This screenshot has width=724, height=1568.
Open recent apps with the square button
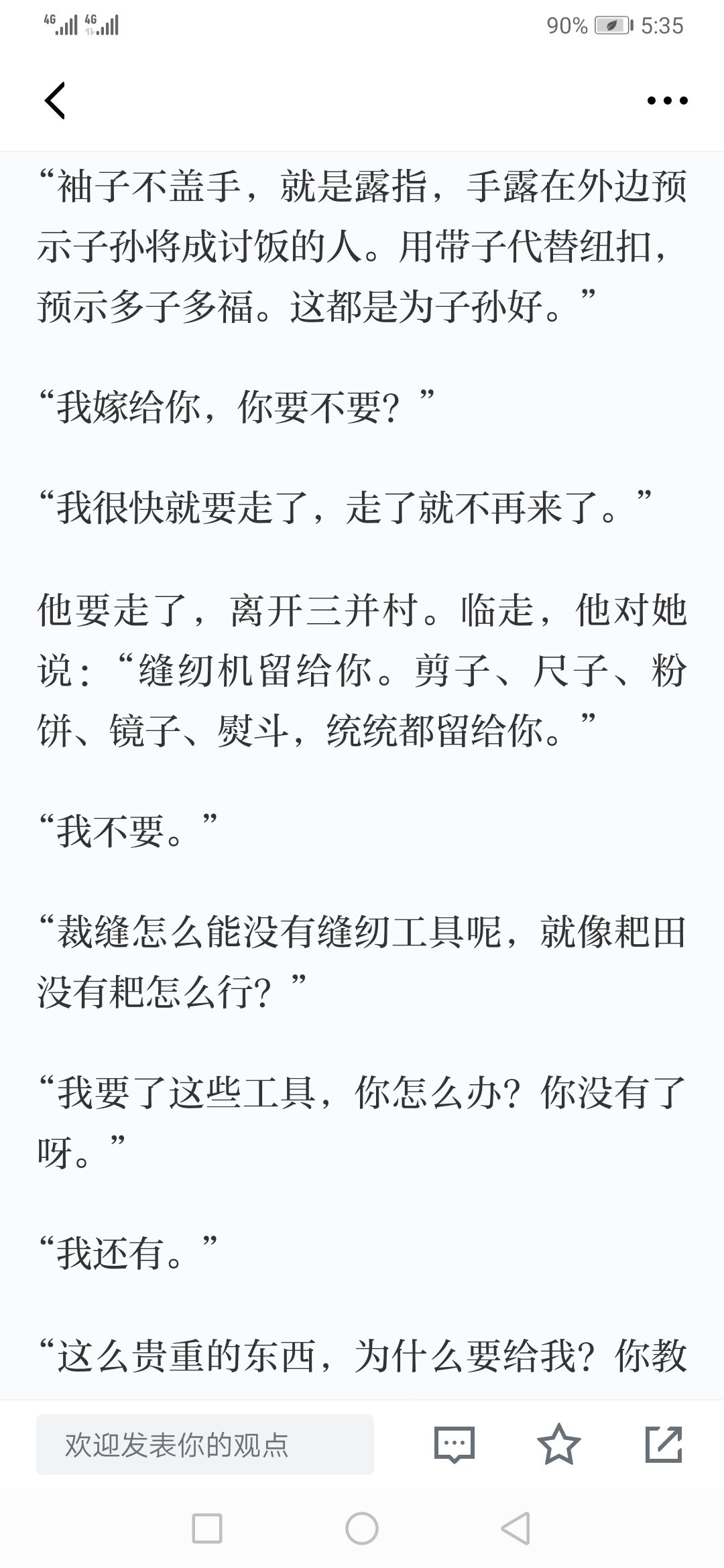coord(207,1528)
